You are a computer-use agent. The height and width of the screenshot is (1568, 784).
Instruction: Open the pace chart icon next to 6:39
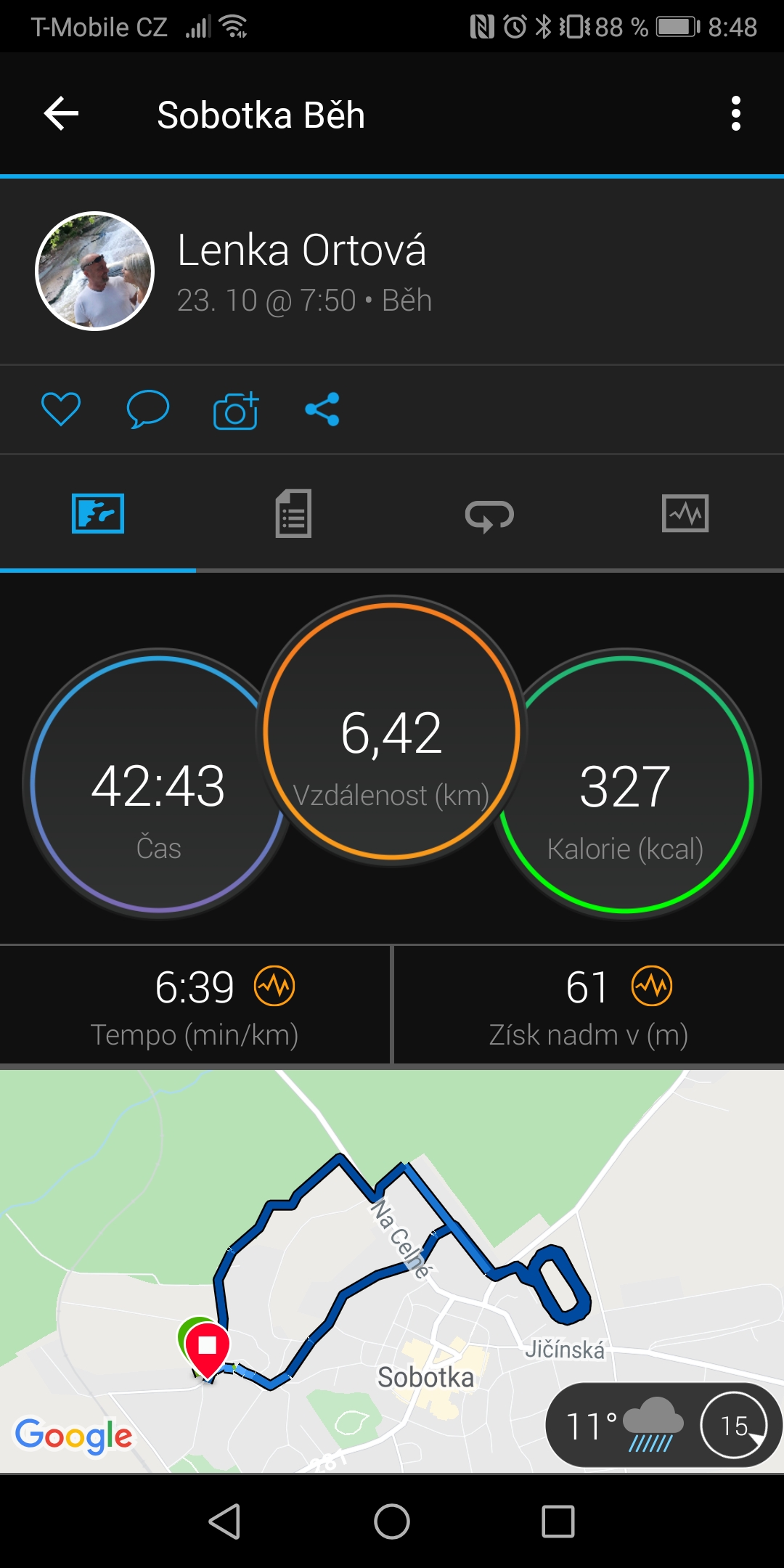tap(274, 986)
